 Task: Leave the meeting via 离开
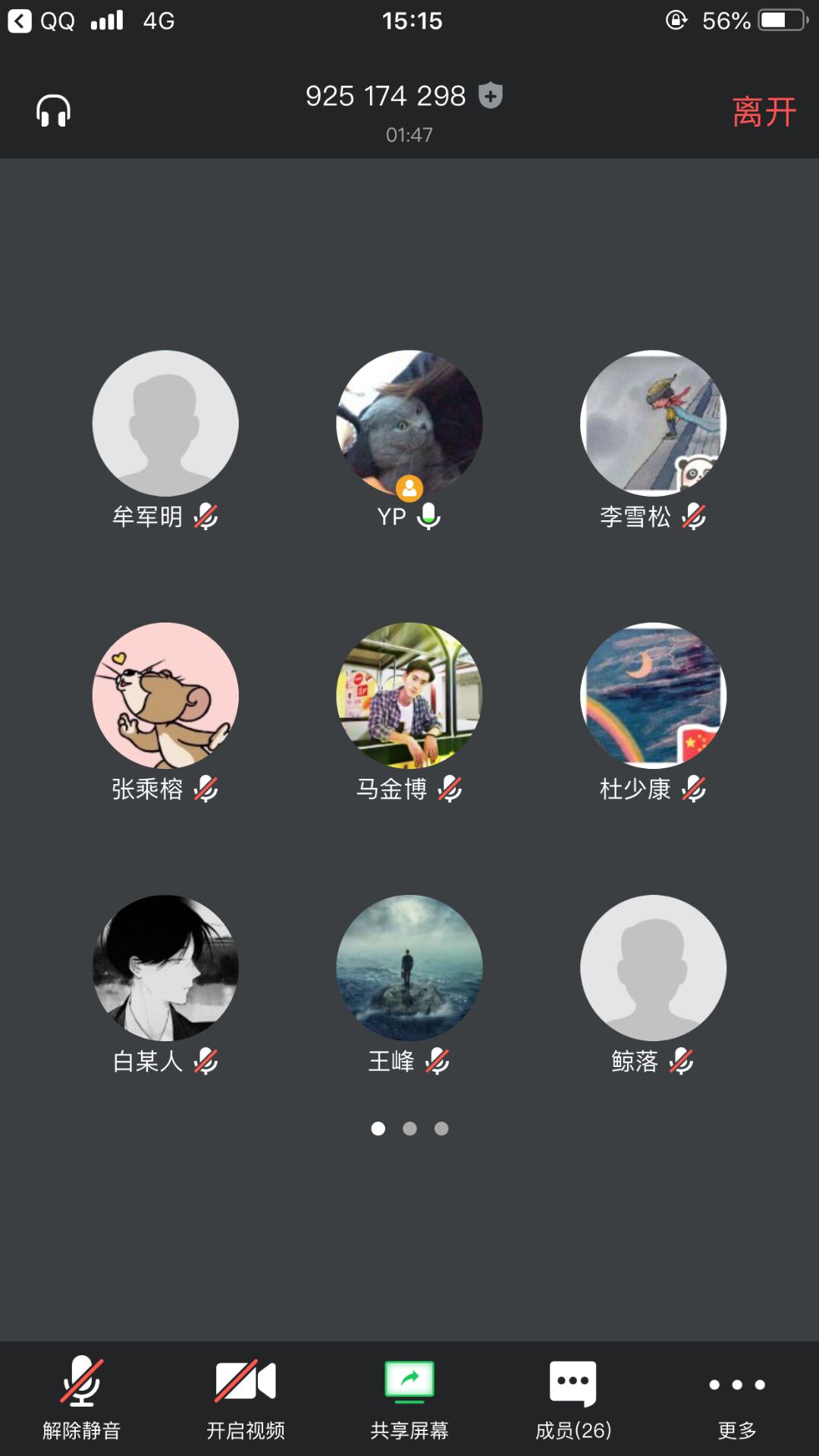(x=764, y=112)
